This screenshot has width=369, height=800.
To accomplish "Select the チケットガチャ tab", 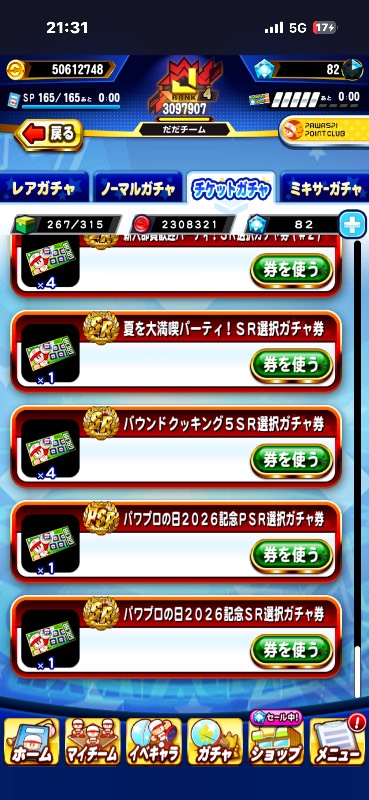I will tap(231, 189).
